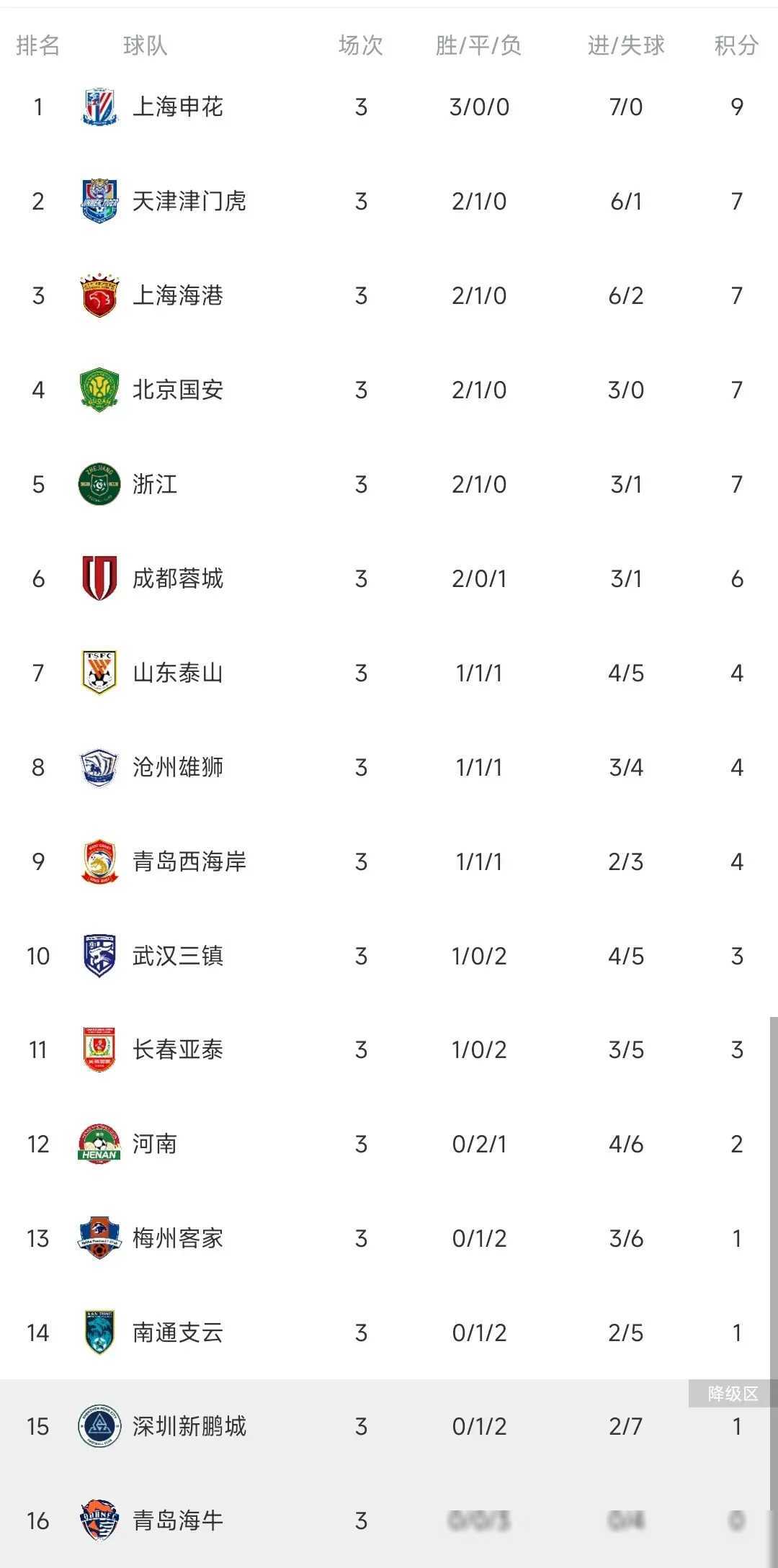
Task: Click the 浙江 green circular logo
Action: pos(99,485)
